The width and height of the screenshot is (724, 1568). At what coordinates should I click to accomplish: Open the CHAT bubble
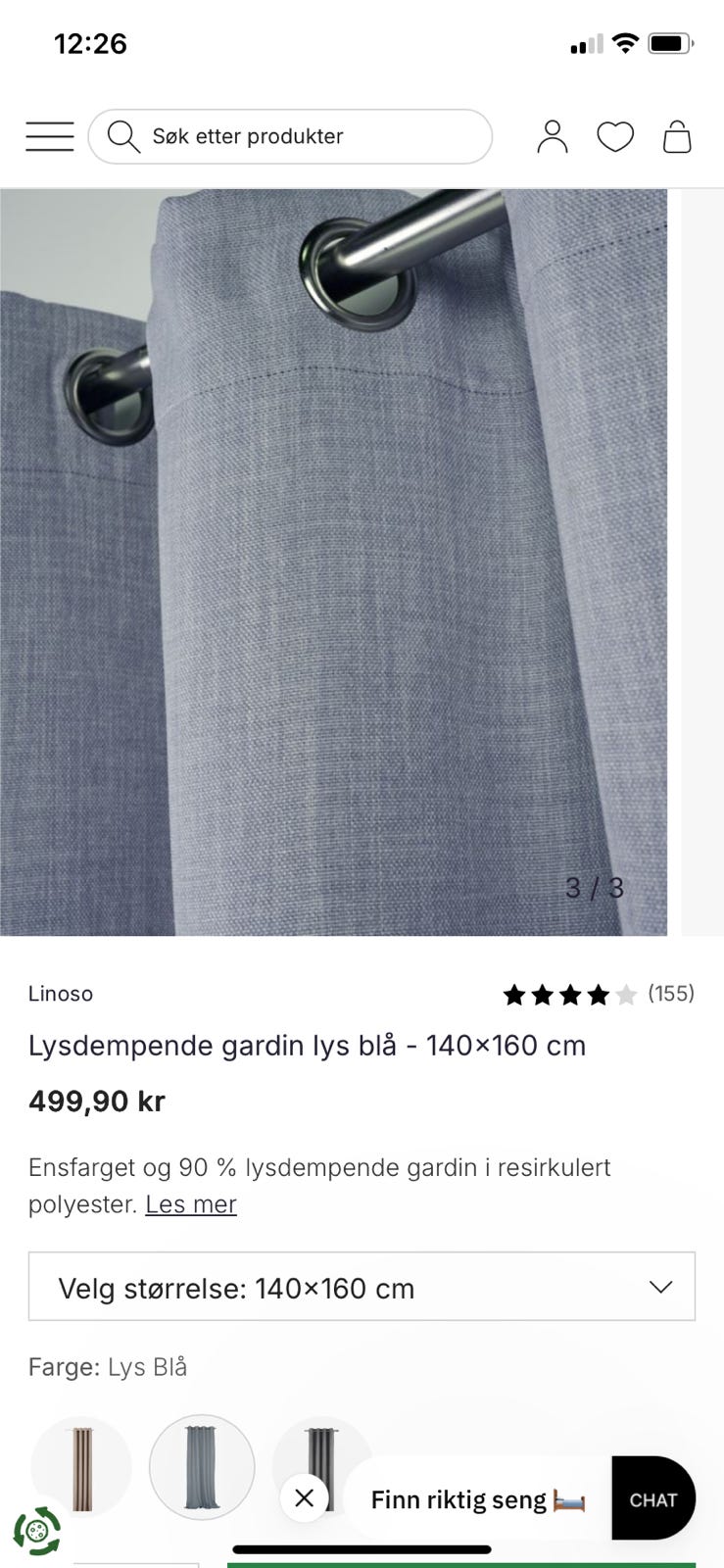coord(652,1498)
